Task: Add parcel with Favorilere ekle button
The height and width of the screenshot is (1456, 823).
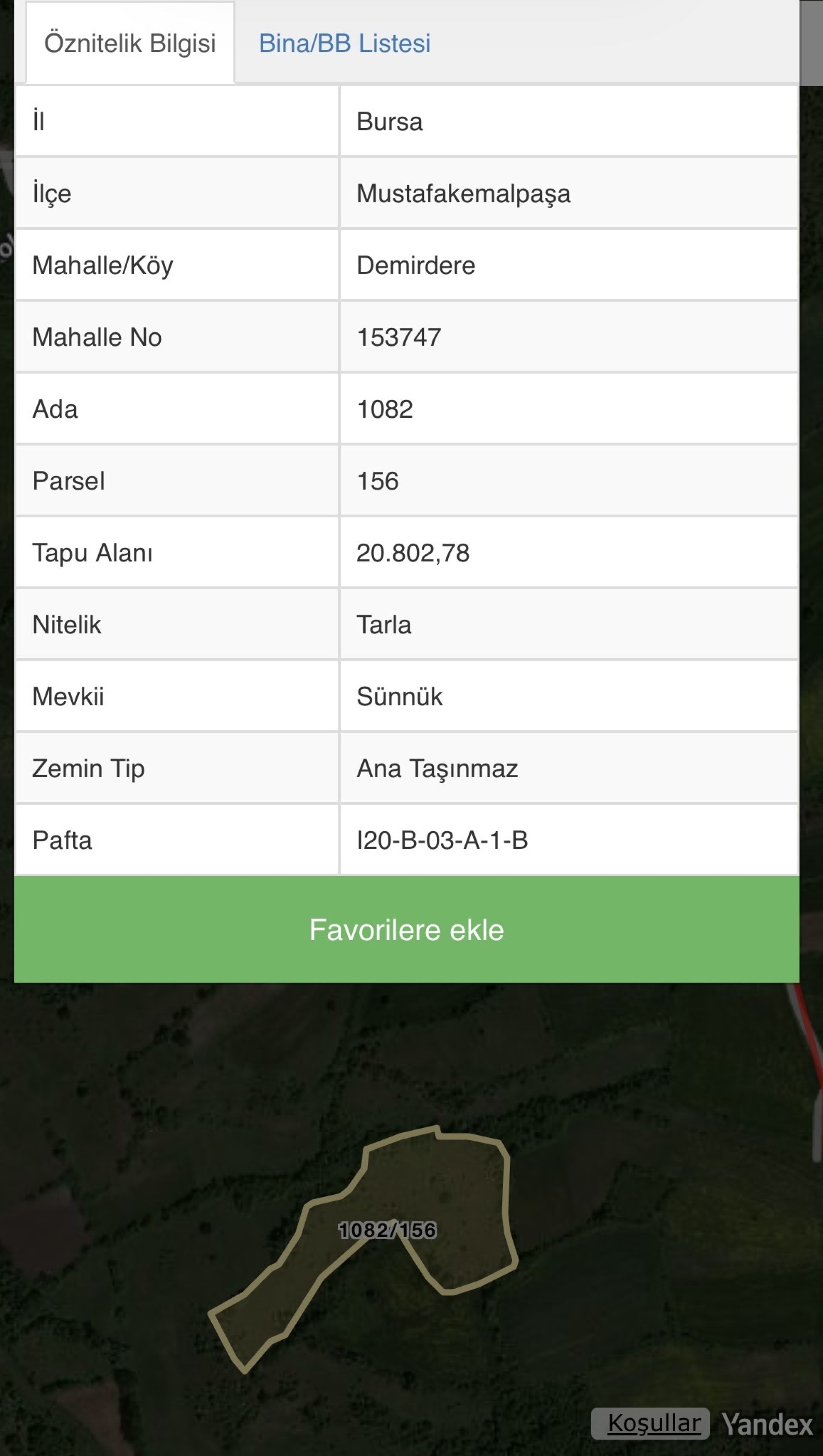Action: coord(406,930)
